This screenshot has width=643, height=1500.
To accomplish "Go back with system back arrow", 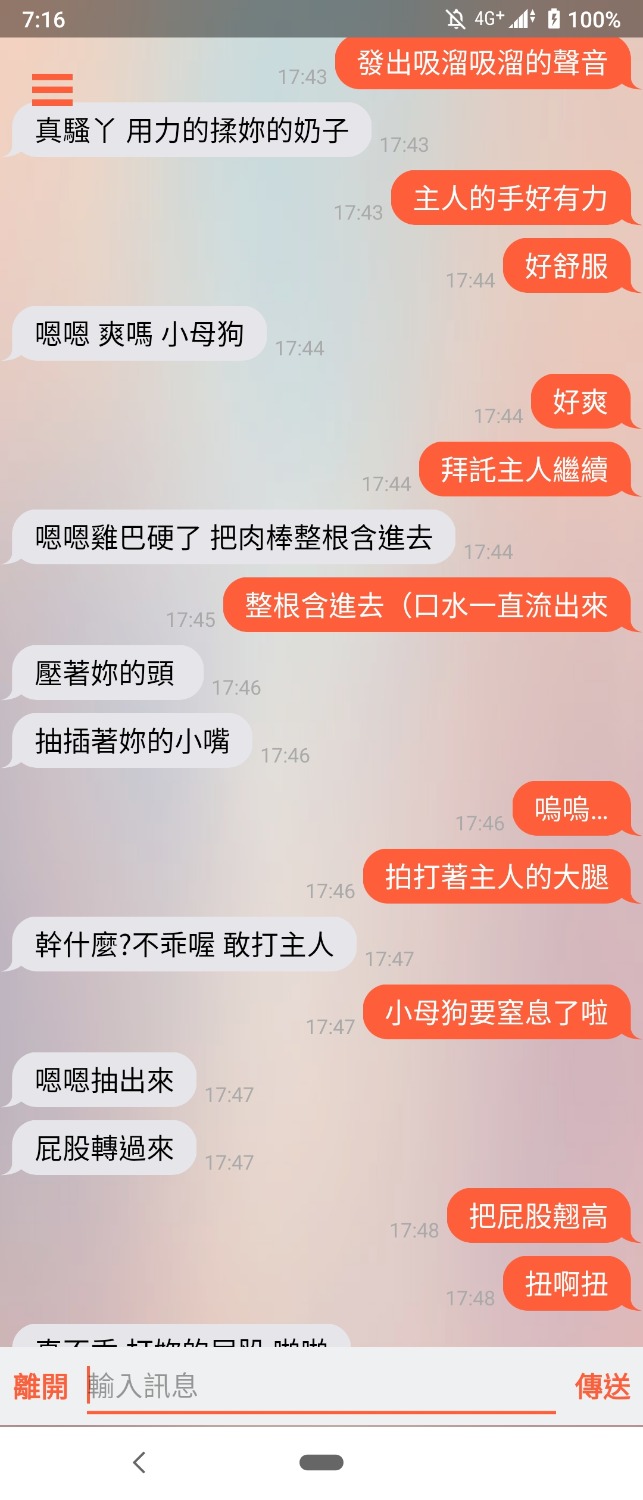I will [140, 1462].
